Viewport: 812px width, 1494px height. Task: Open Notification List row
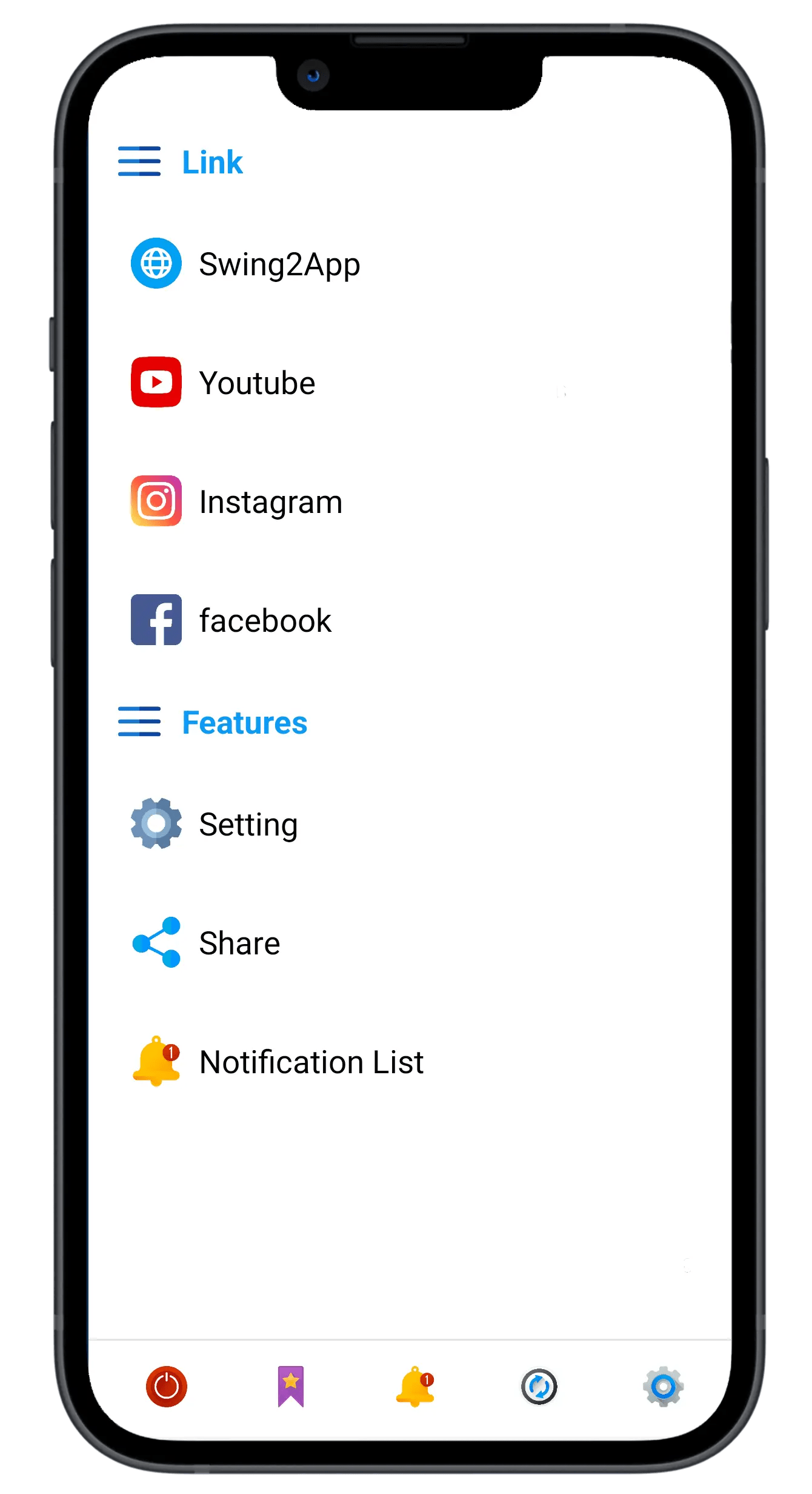(x=311, y=1062)
